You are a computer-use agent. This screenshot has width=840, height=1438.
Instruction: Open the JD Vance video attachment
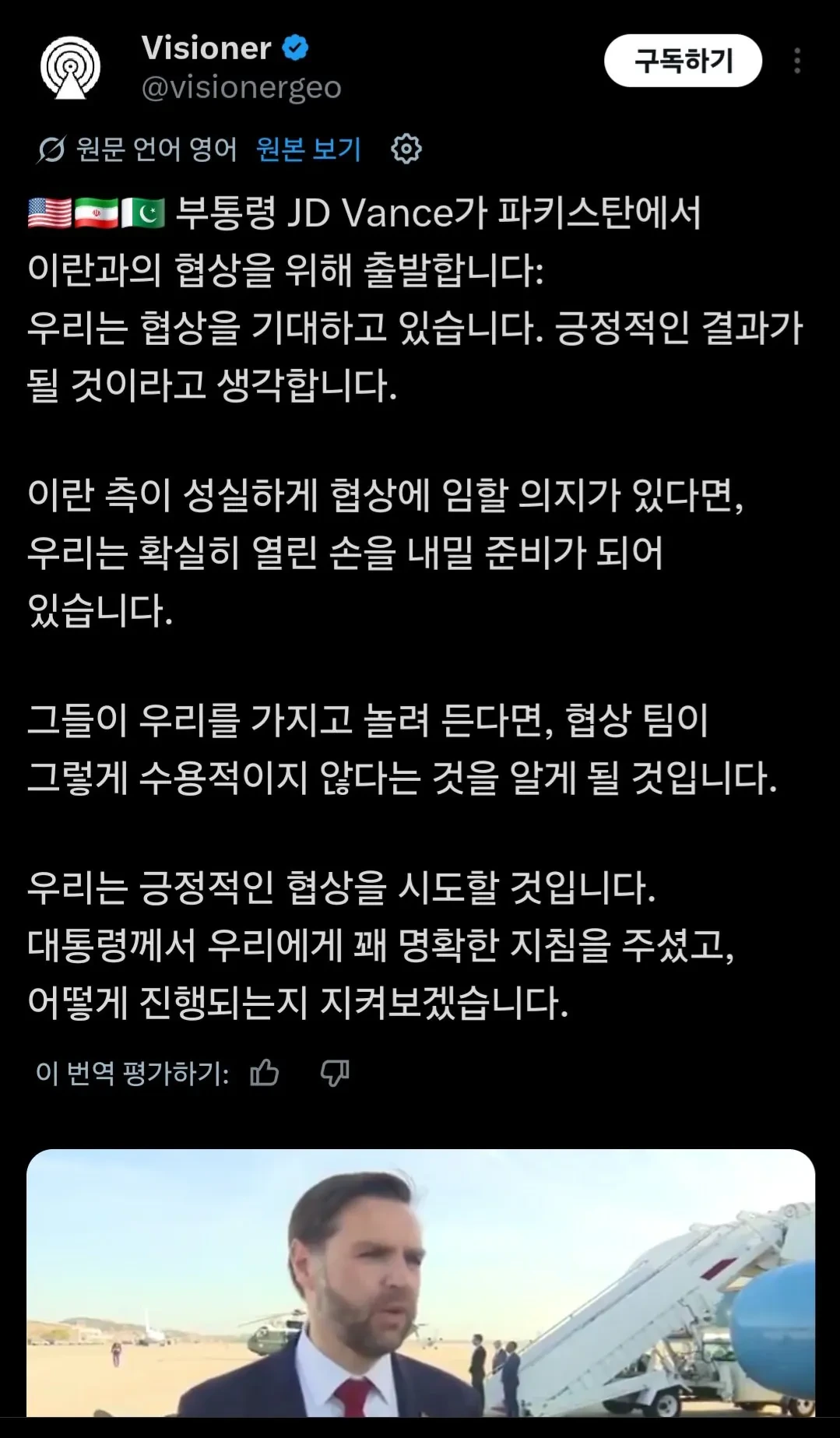[x=420, y=1283]
